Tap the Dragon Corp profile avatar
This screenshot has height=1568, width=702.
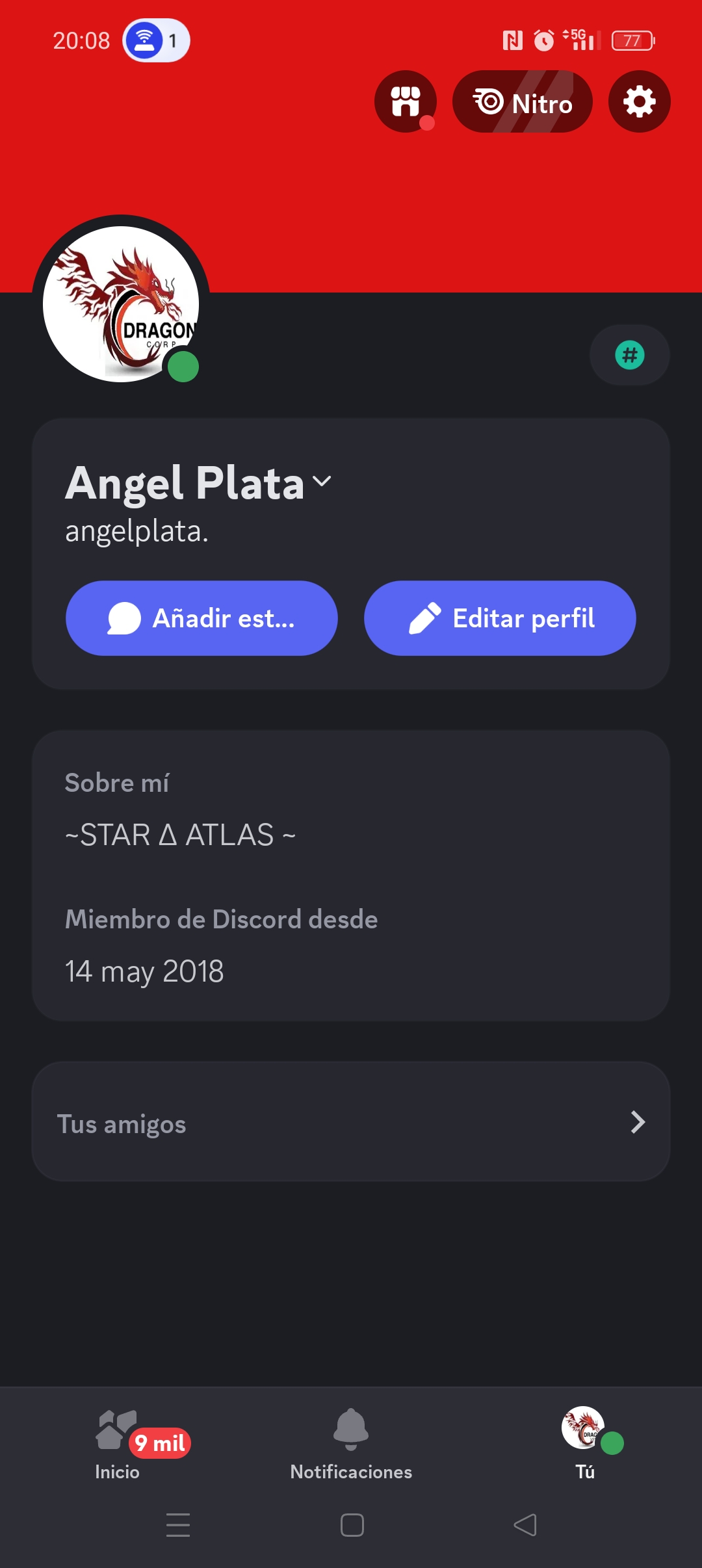click(x=121, y=304)
